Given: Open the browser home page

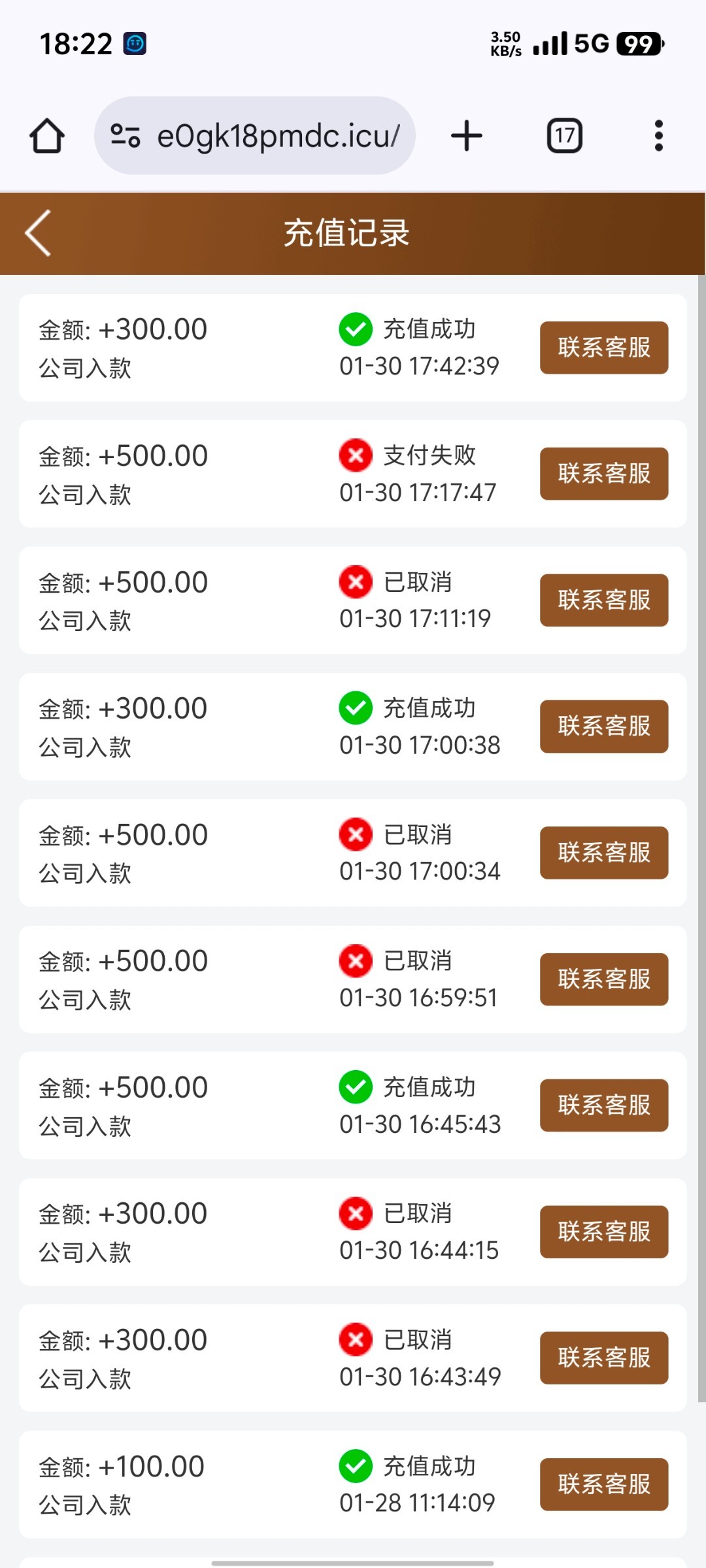Looking at the screenshot, I should coord(47,136).
